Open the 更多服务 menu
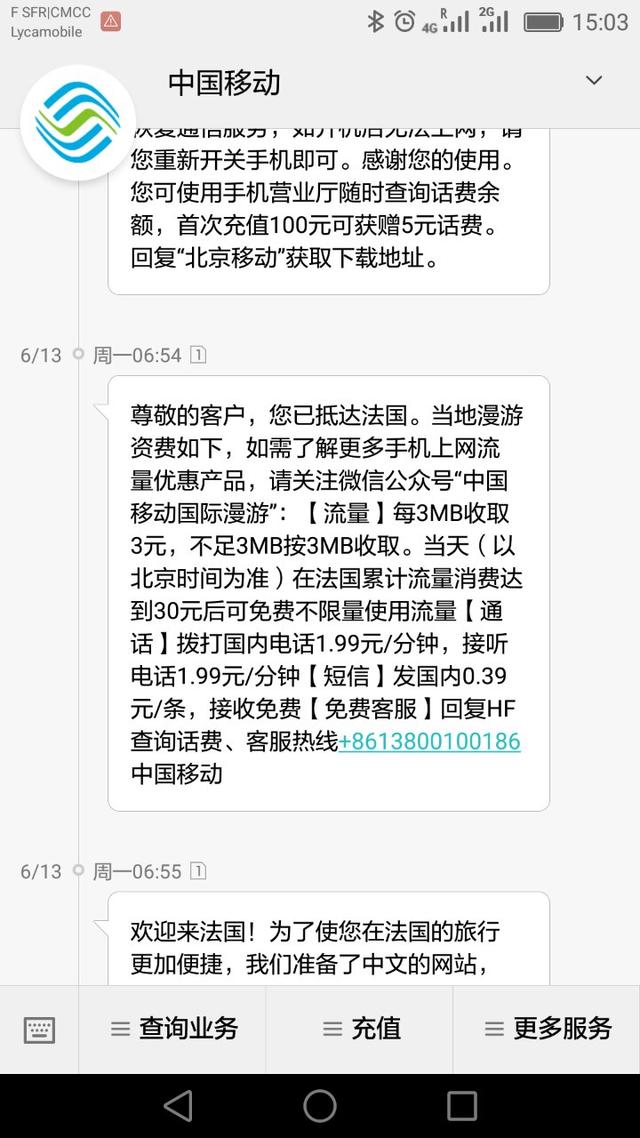This screenshot has width=640, height=1138. [x=547, y=1028]
